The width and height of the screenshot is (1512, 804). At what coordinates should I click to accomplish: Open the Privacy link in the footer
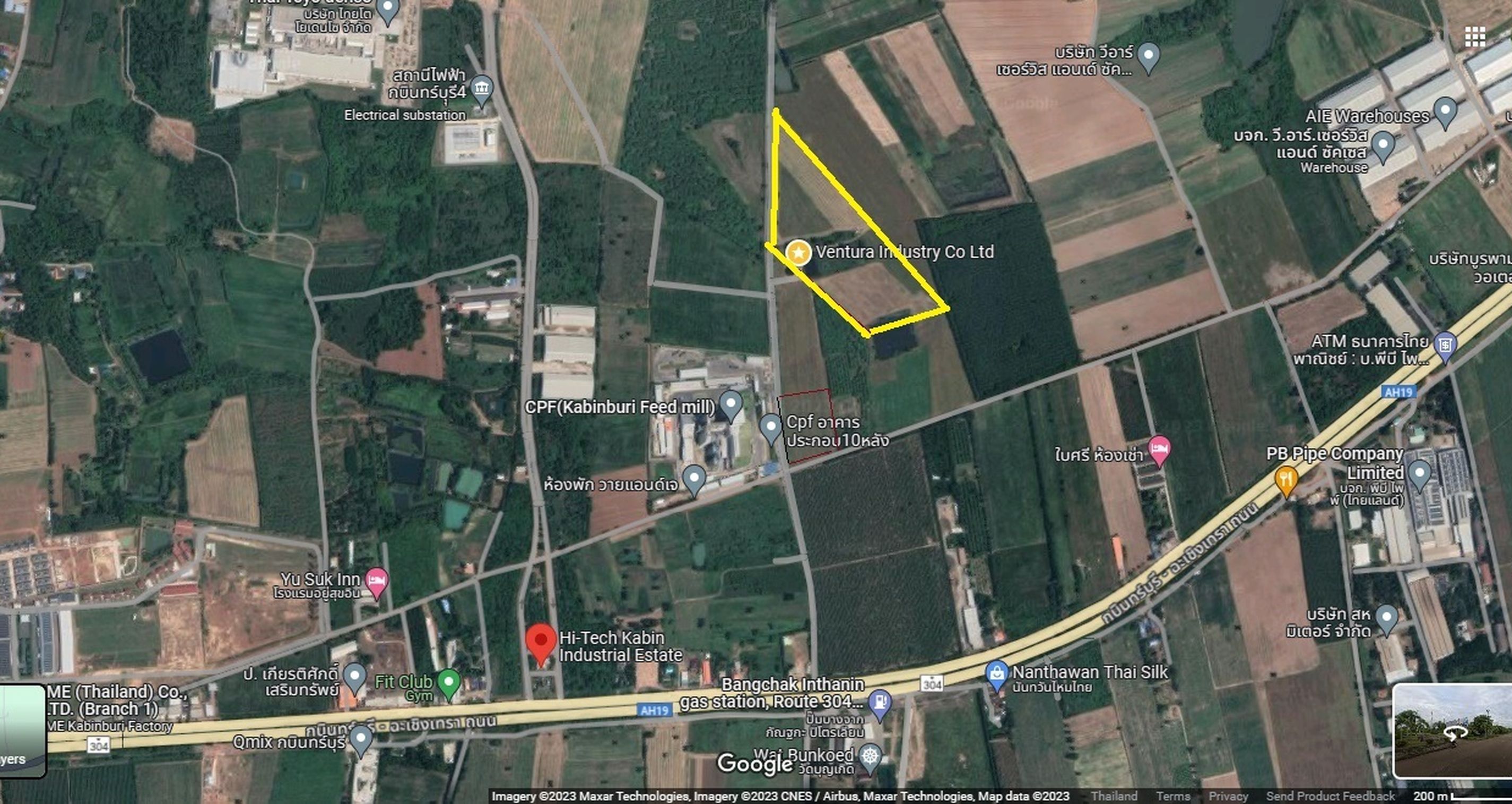point(1228,797)
